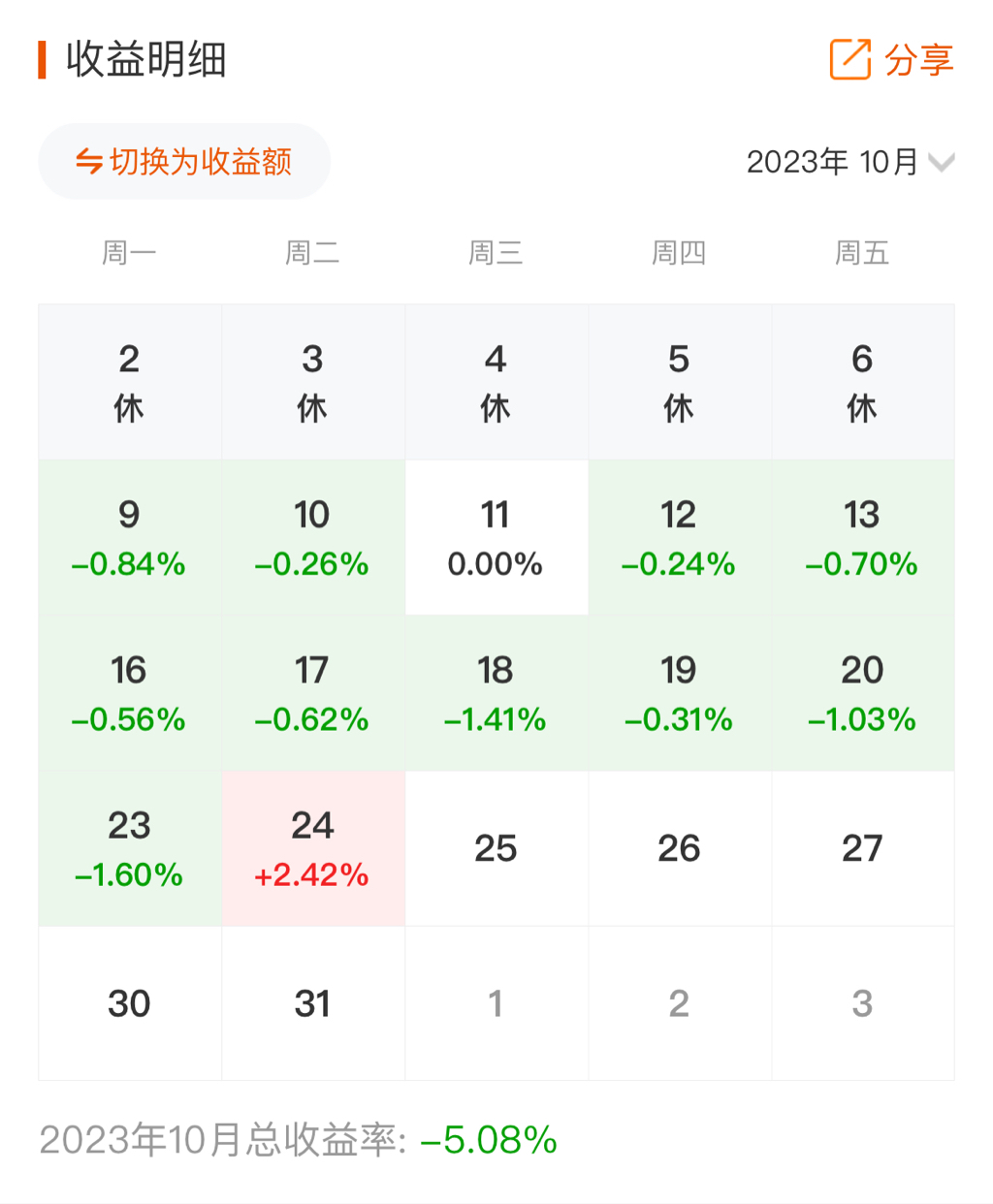This screenshot has width=993, height=1204.
Task: Switch display to earnings amount
Action: tap(184, 161)
